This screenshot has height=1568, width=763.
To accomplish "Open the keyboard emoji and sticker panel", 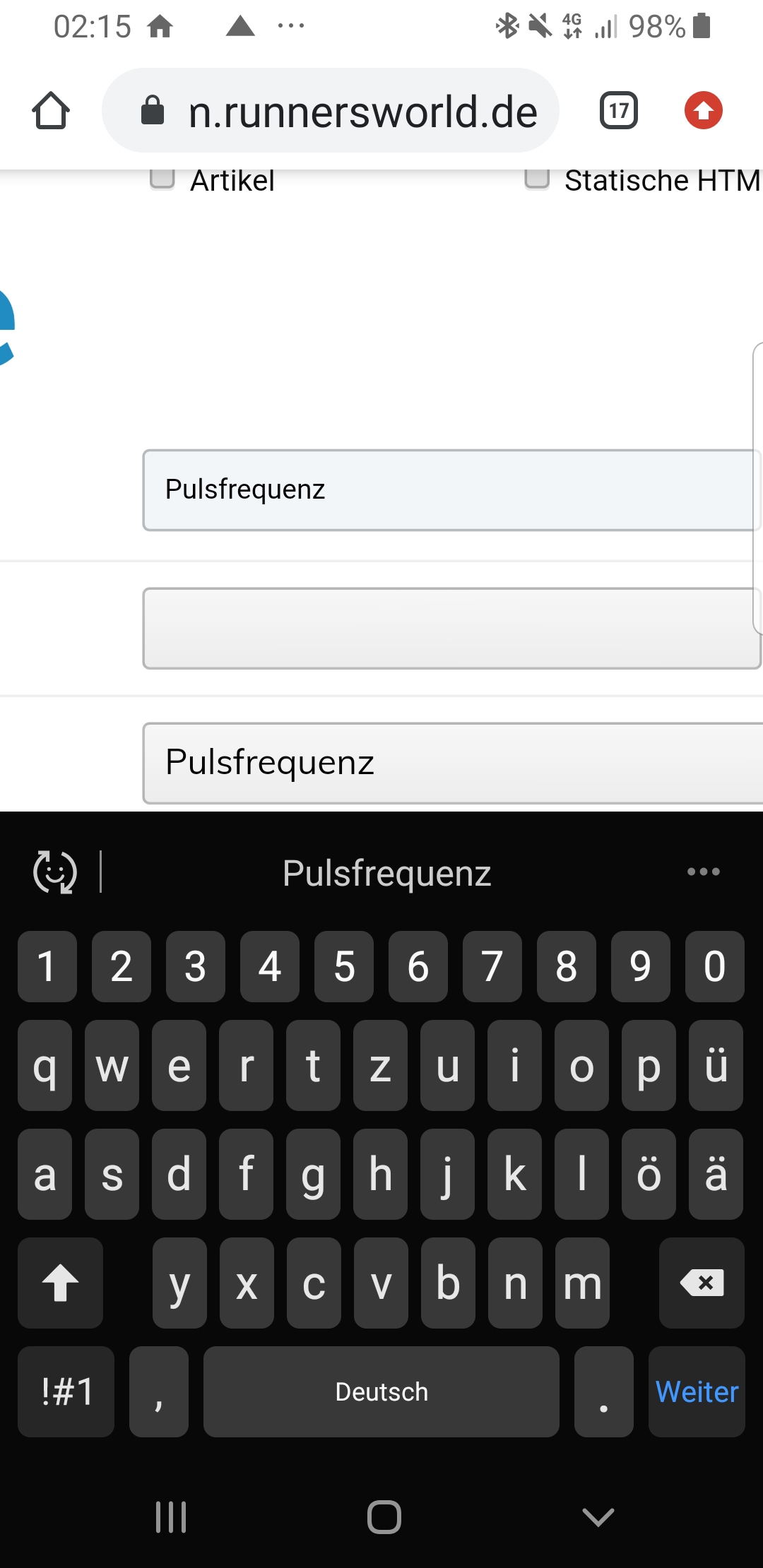I will pyautogui.click(x=55, y=872).
